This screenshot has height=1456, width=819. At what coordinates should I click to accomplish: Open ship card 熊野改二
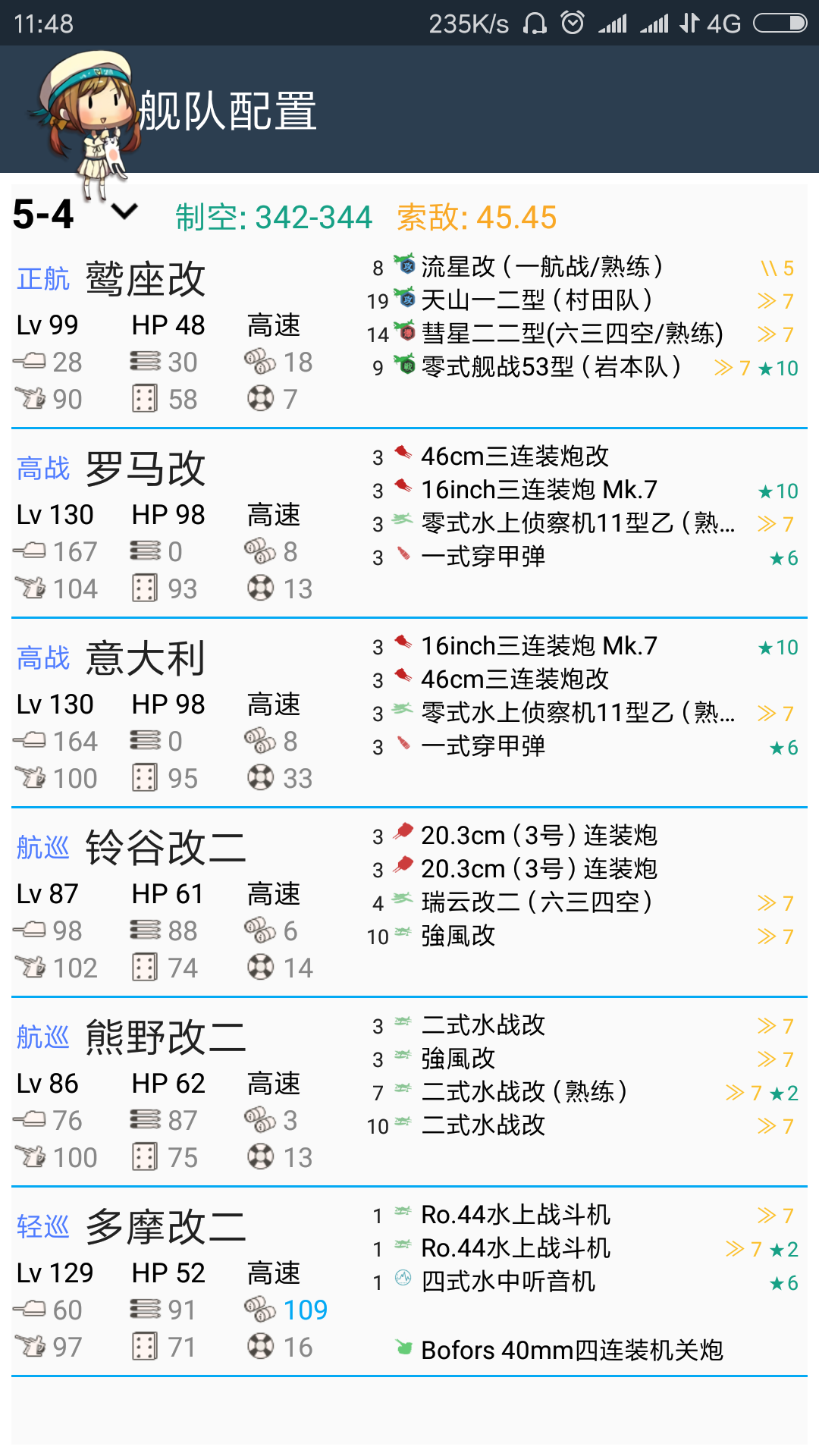click(165, 1038)
